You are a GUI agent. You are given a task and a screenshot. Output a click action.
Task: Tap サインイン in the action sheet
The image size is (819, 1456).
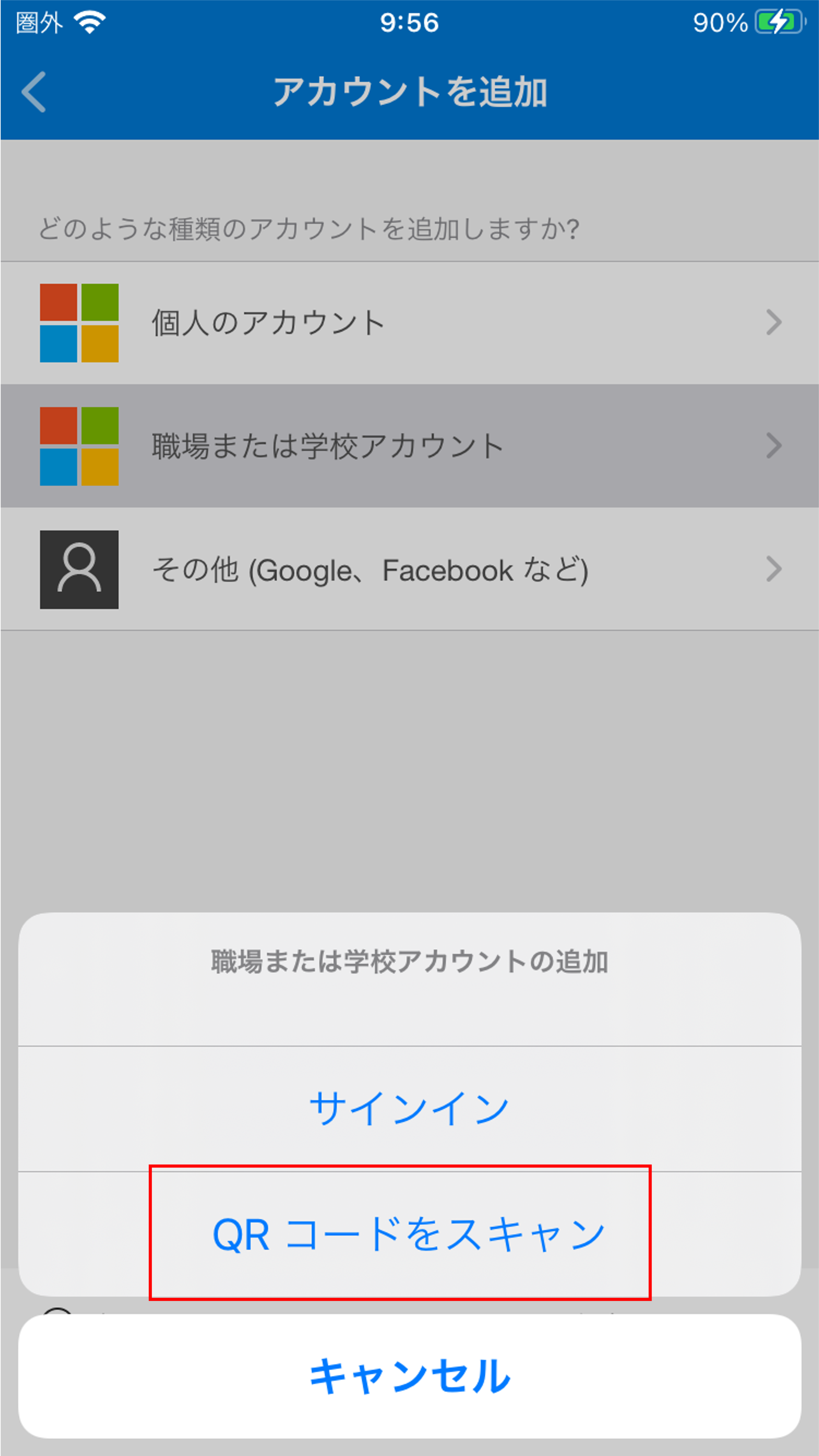[x=409, y=1108]
